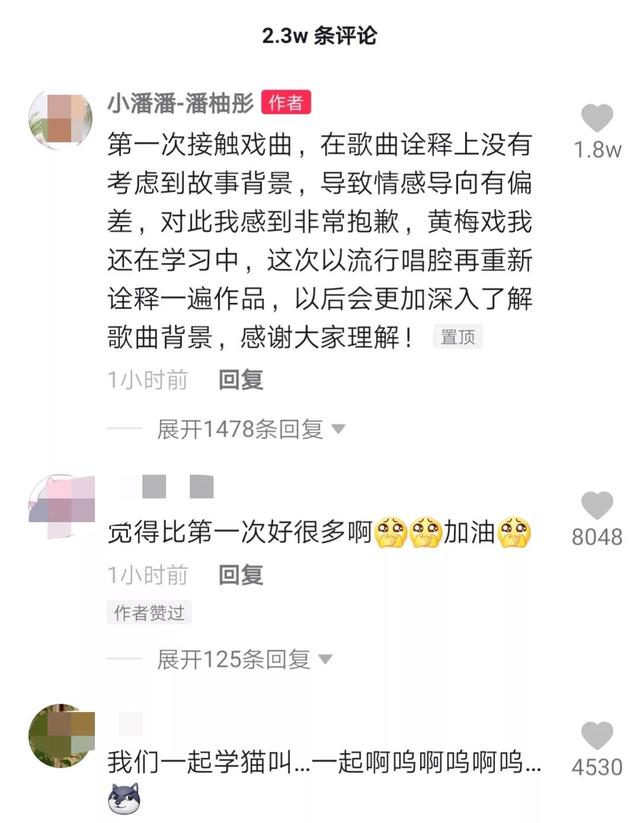
Task: Reply to the '觉得比第一次好很多啊' comment
Action: tap(240, 575)
